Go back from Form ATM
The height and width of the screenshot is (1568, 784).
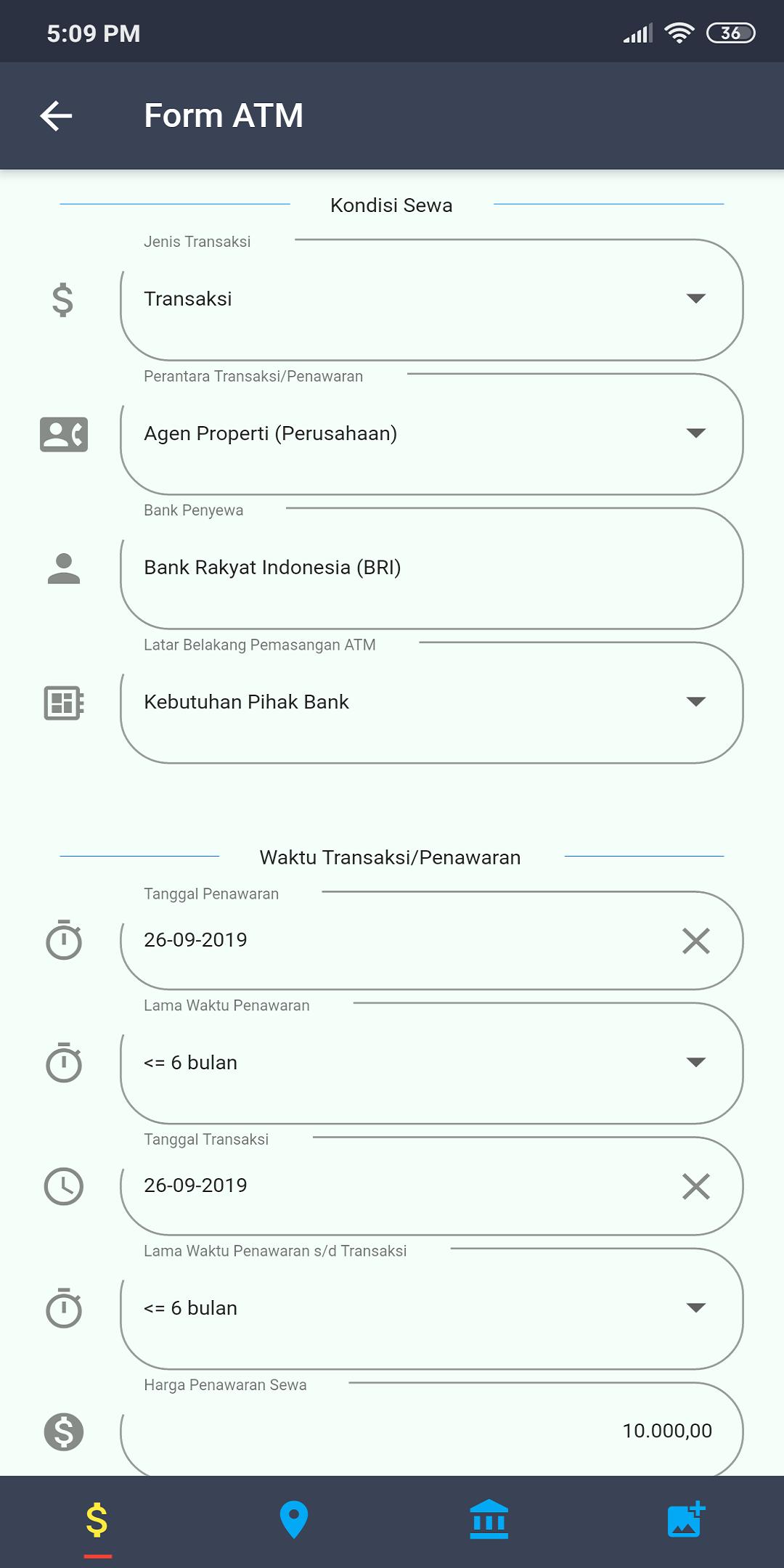(x=56, y=116)
